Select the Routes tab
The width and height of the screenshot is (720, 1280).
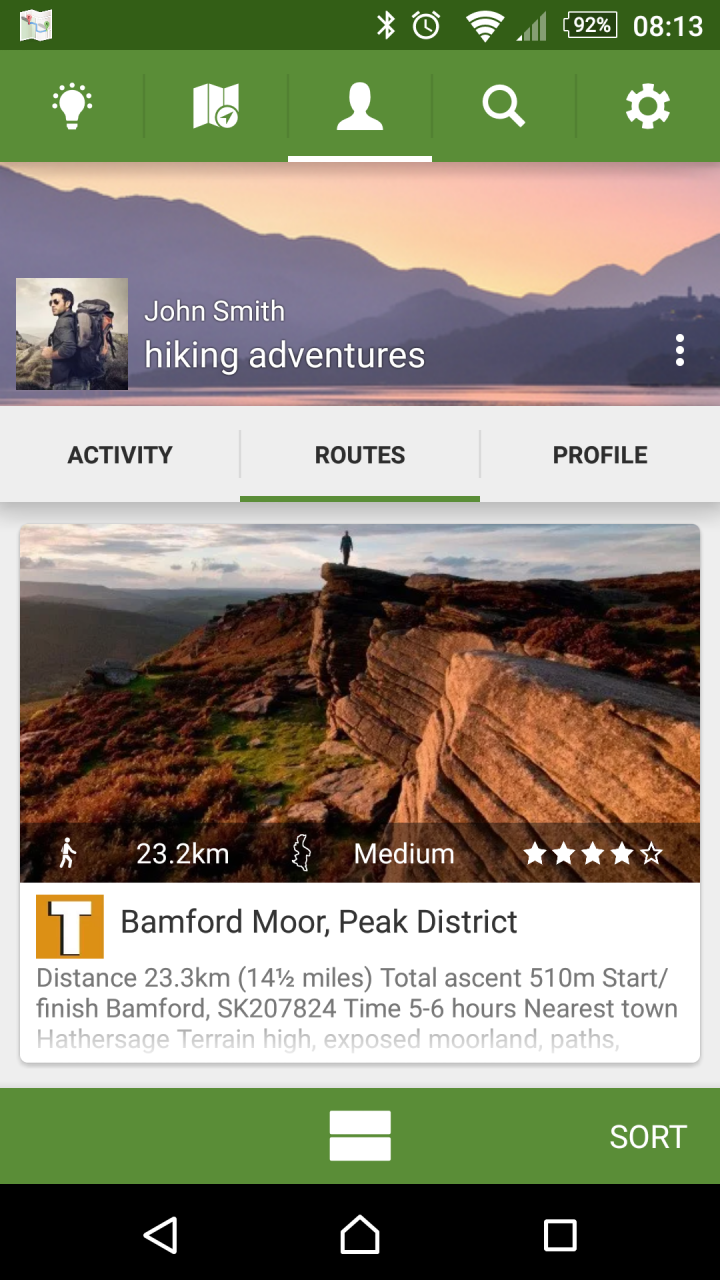click(360, 455)
